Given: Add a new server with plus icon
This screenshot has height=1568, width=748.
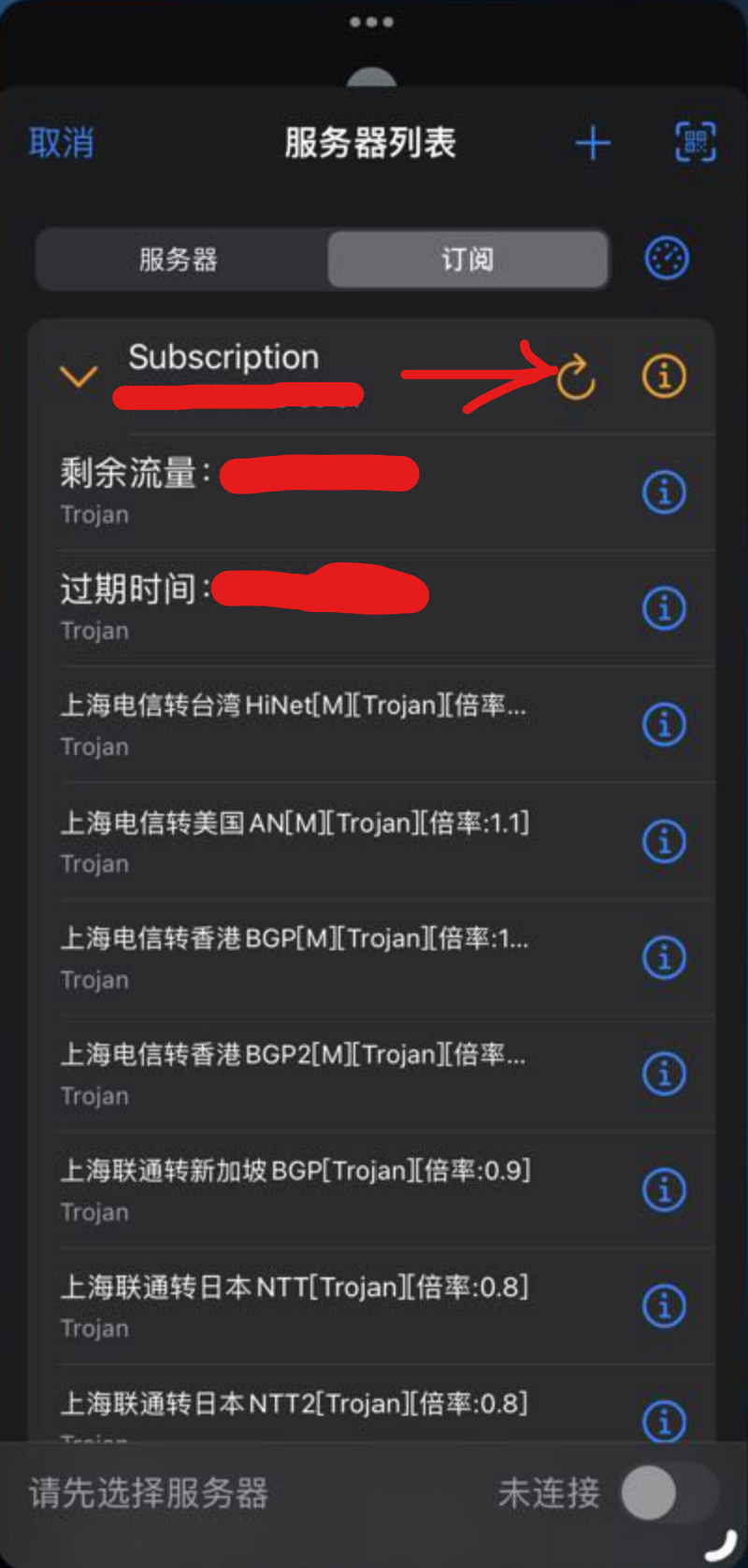Looking at the screenshot, I should (593, 143).
